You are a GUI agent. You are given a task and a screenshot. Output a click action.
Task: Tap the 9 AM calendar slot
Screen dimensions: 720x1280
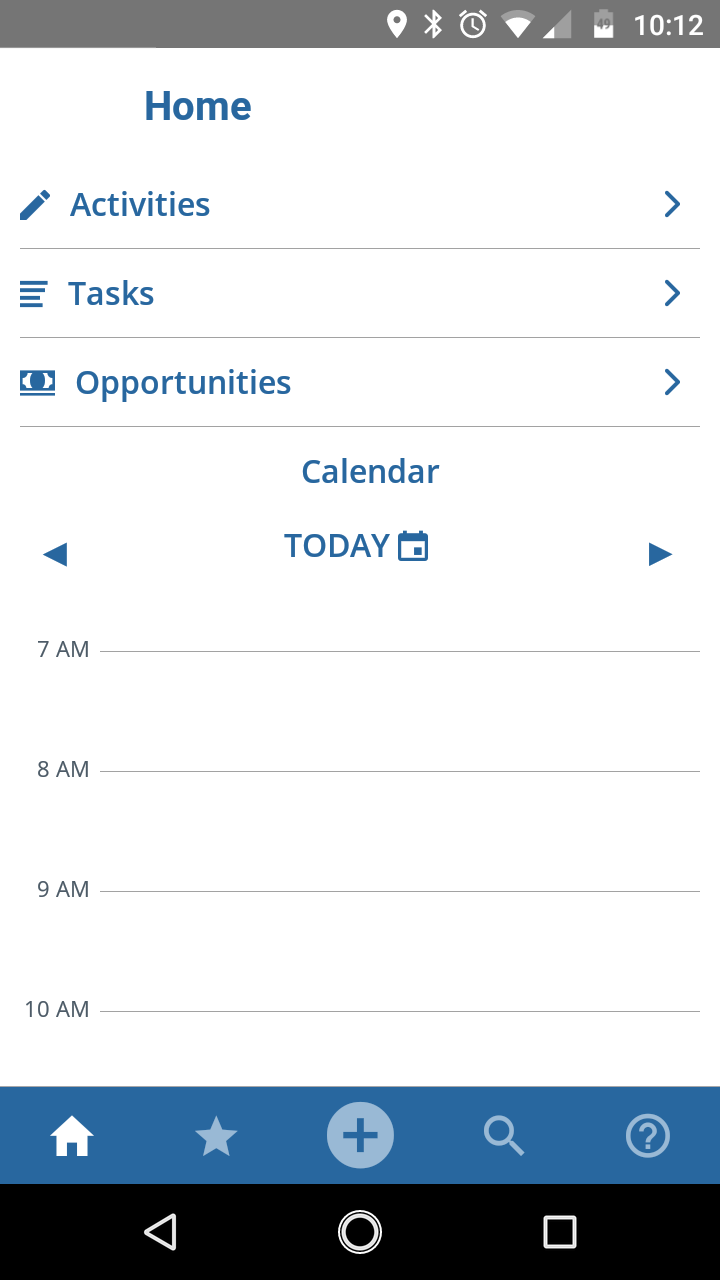[400, 951]
